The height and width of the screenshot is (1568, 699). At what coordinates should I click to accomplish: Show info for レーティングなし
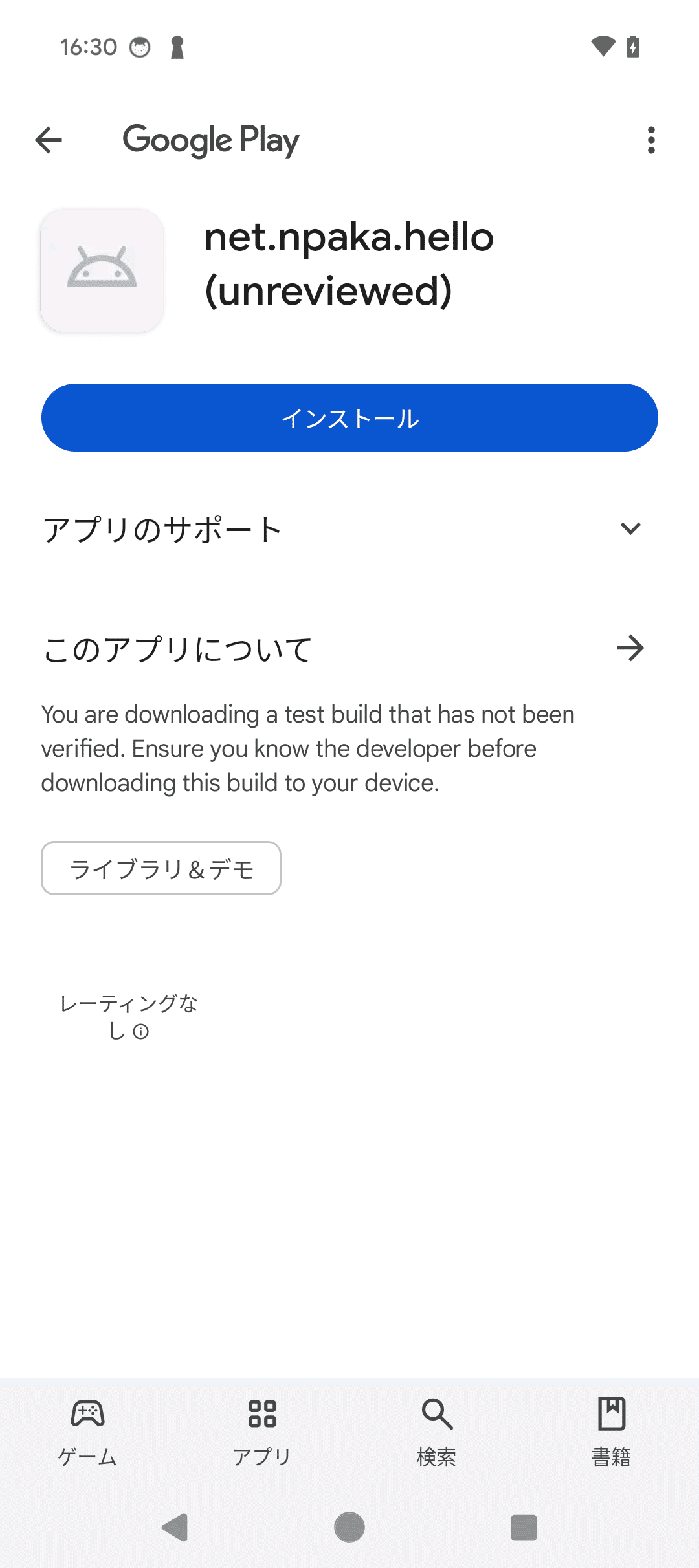141,1032
